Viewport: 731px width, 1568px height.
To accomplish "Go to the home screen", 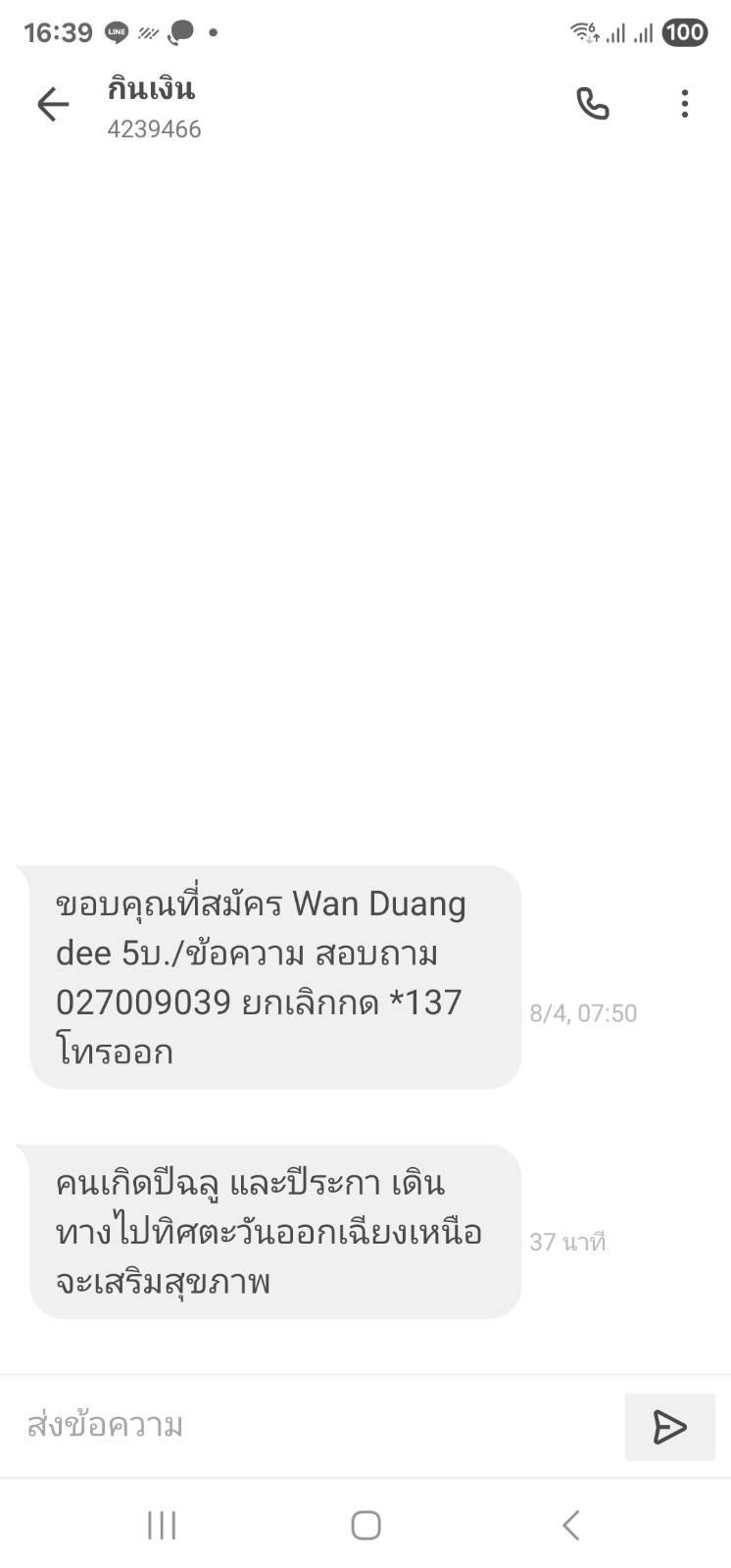I will tap(365, 1525).
